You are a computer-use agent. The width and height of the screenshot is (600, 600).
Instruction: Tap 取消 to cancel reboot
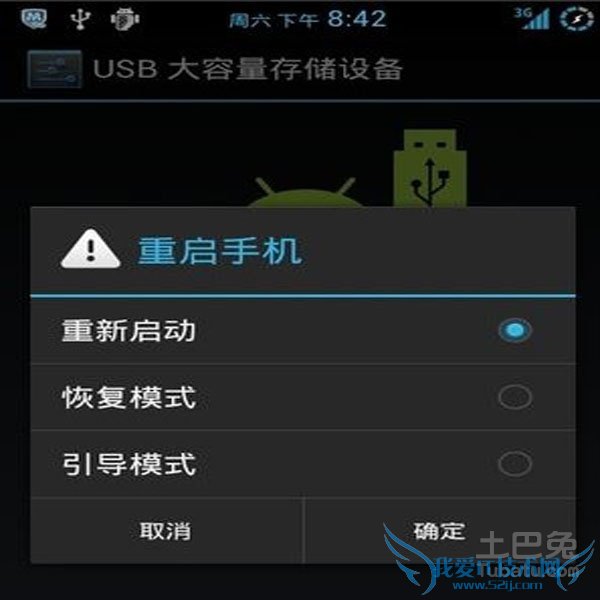[x=165, y=530]
